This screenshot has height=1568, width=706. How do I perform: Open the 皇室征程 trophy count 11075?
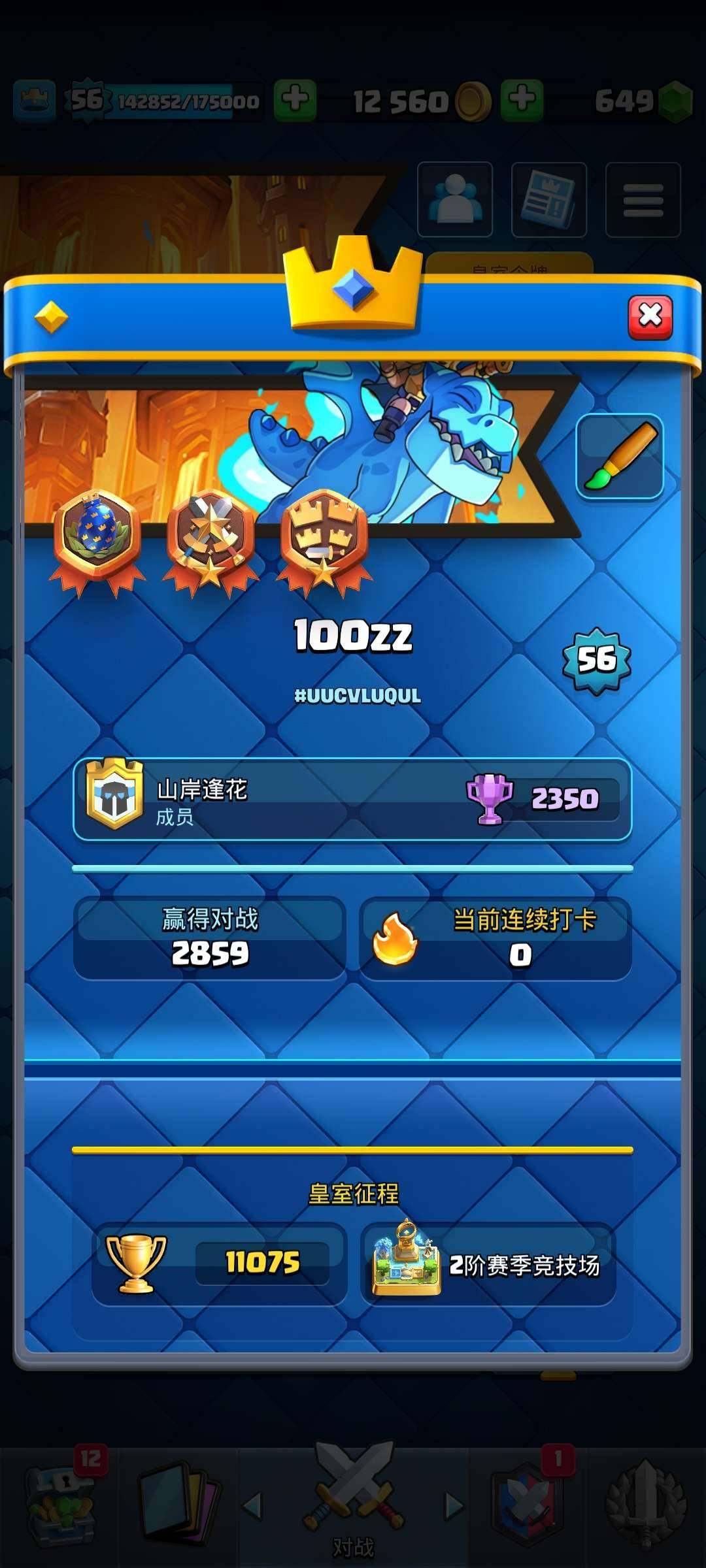pyautogui.click(x=219, y=1263)
